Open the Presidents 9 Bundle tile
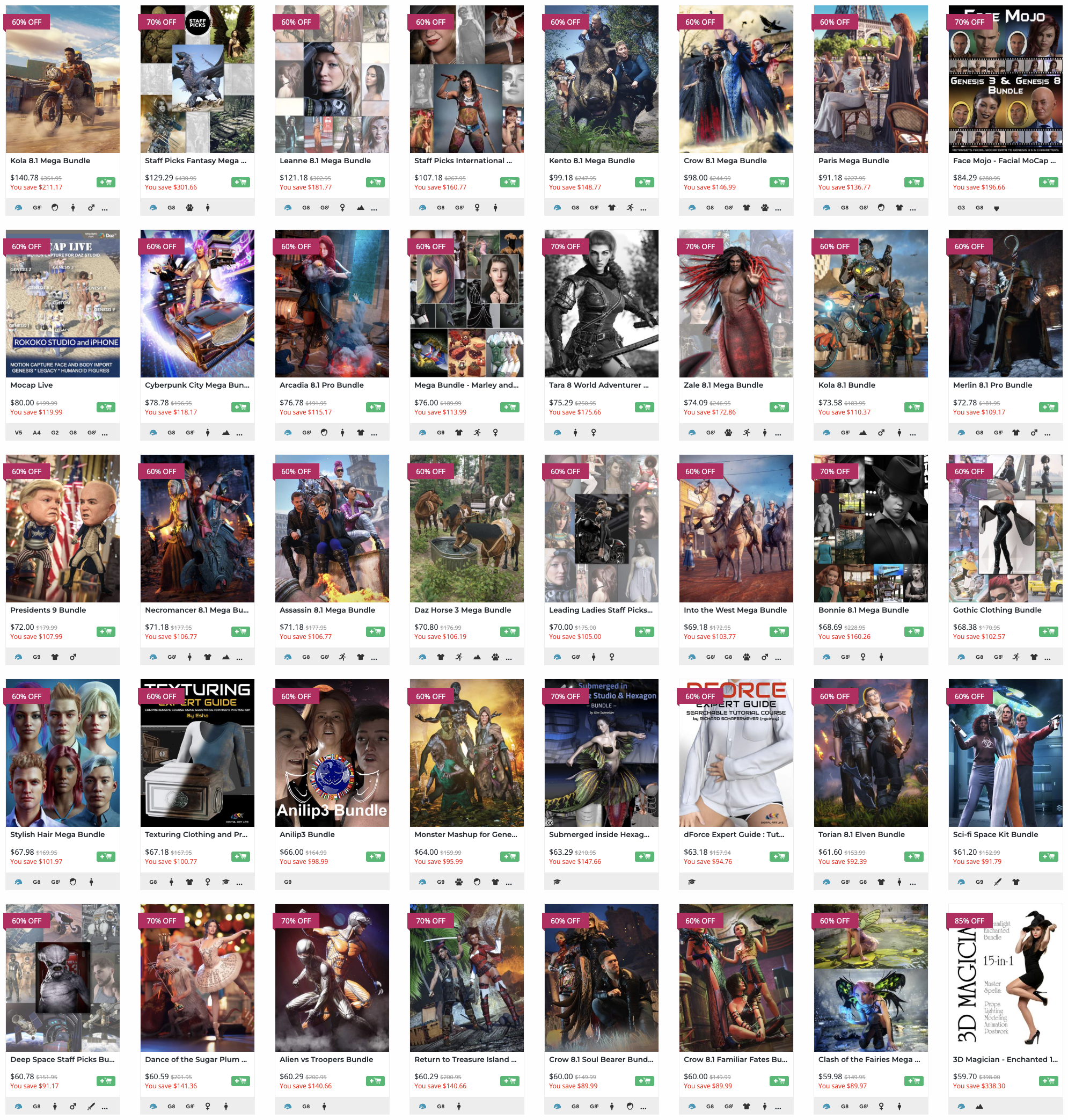The image size is (1068, 1120). [63, 528]
